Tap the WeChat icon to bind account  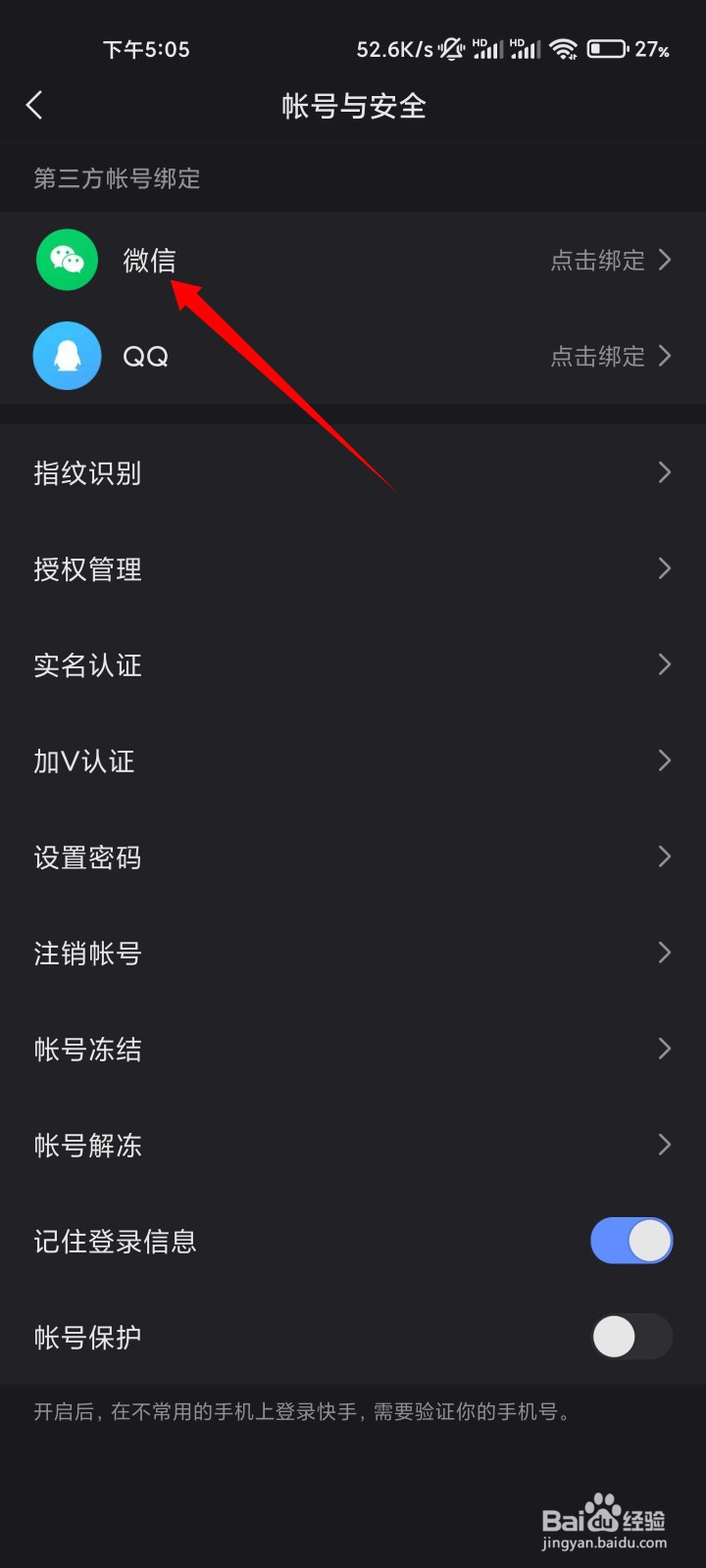pyautogui.click(x=67, y=260)
